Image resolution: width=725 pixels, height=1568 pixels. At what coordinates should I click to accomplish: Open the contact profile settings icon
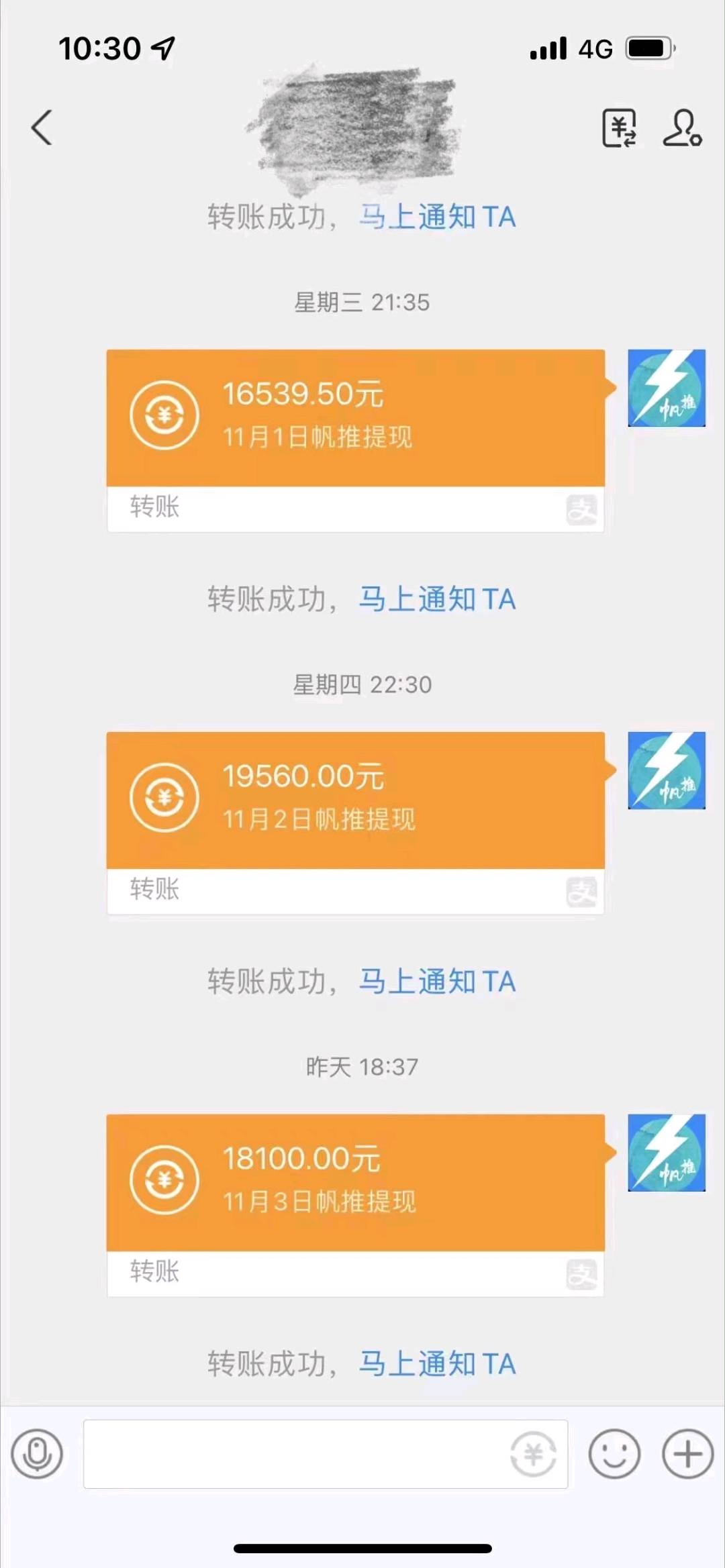682,127
